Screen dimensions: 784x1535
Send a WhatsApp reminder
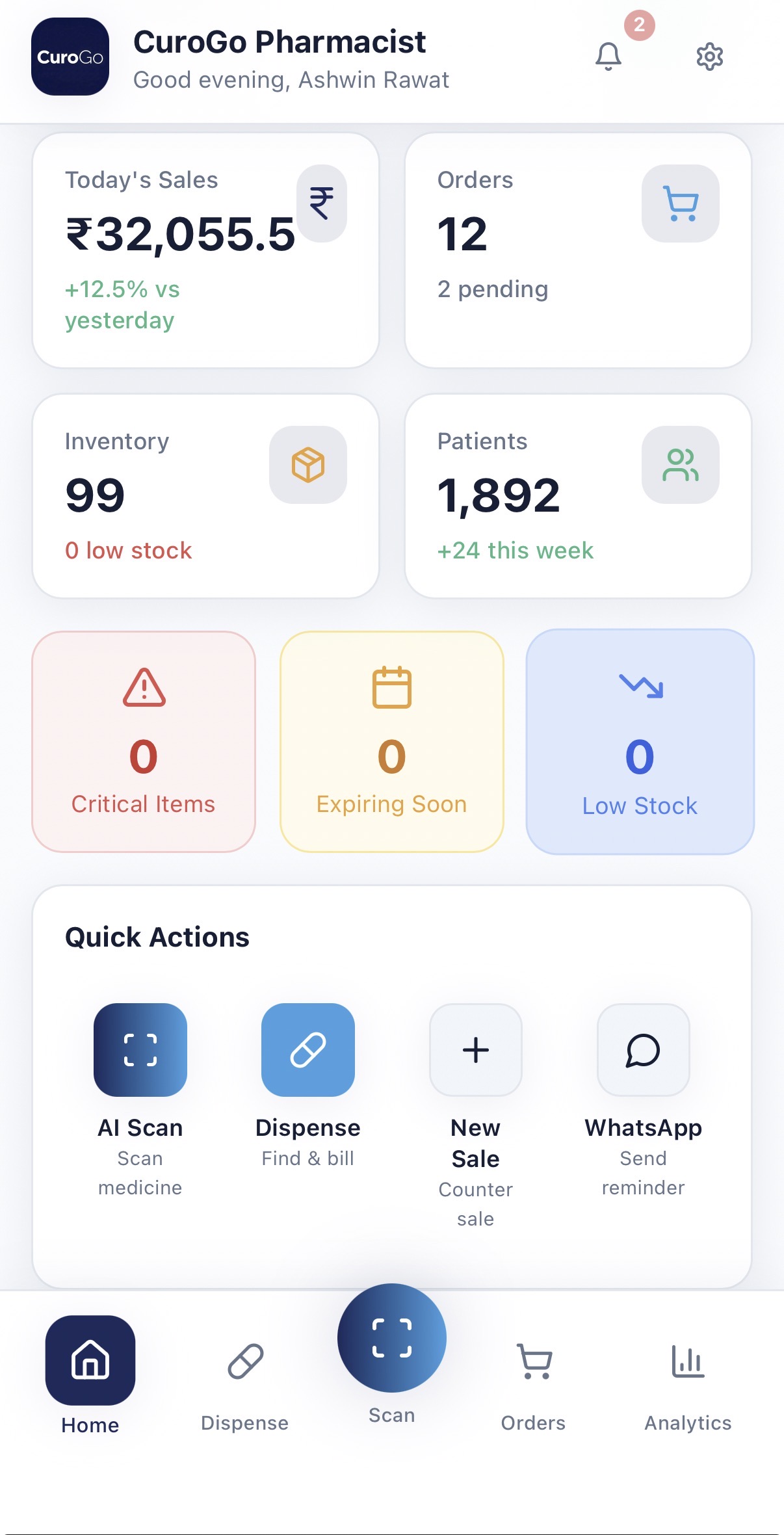[643, 1050]
